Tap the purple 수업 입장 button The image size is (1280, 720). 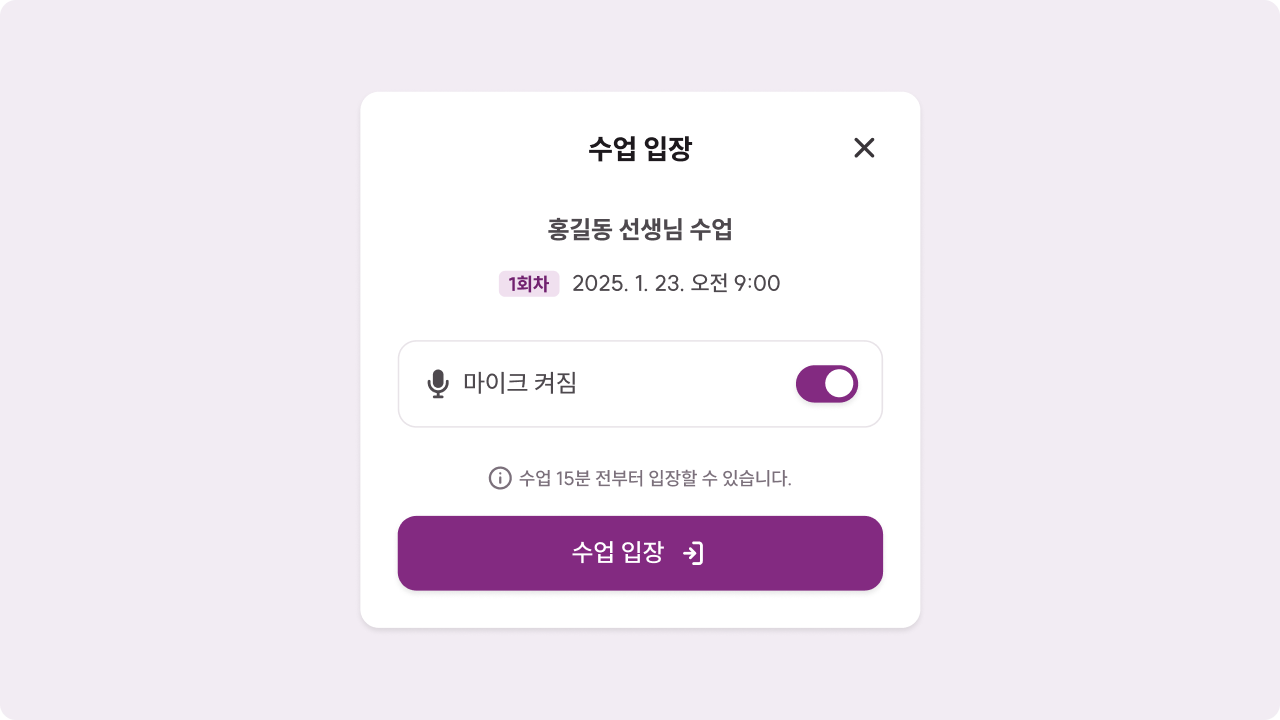[x=640, y=553]
